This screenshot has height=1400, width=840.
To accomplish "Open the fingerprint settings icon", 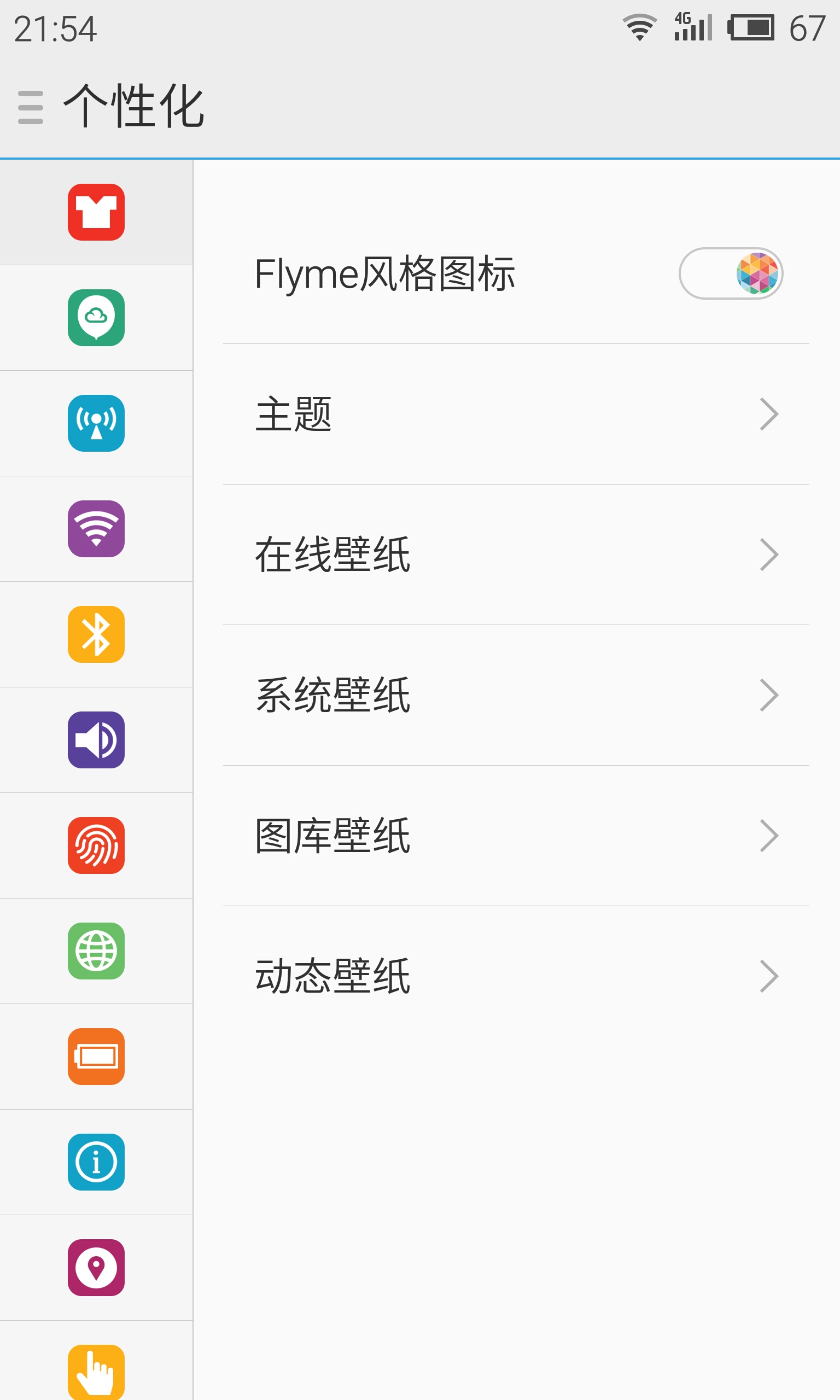I will click(96, 845).
